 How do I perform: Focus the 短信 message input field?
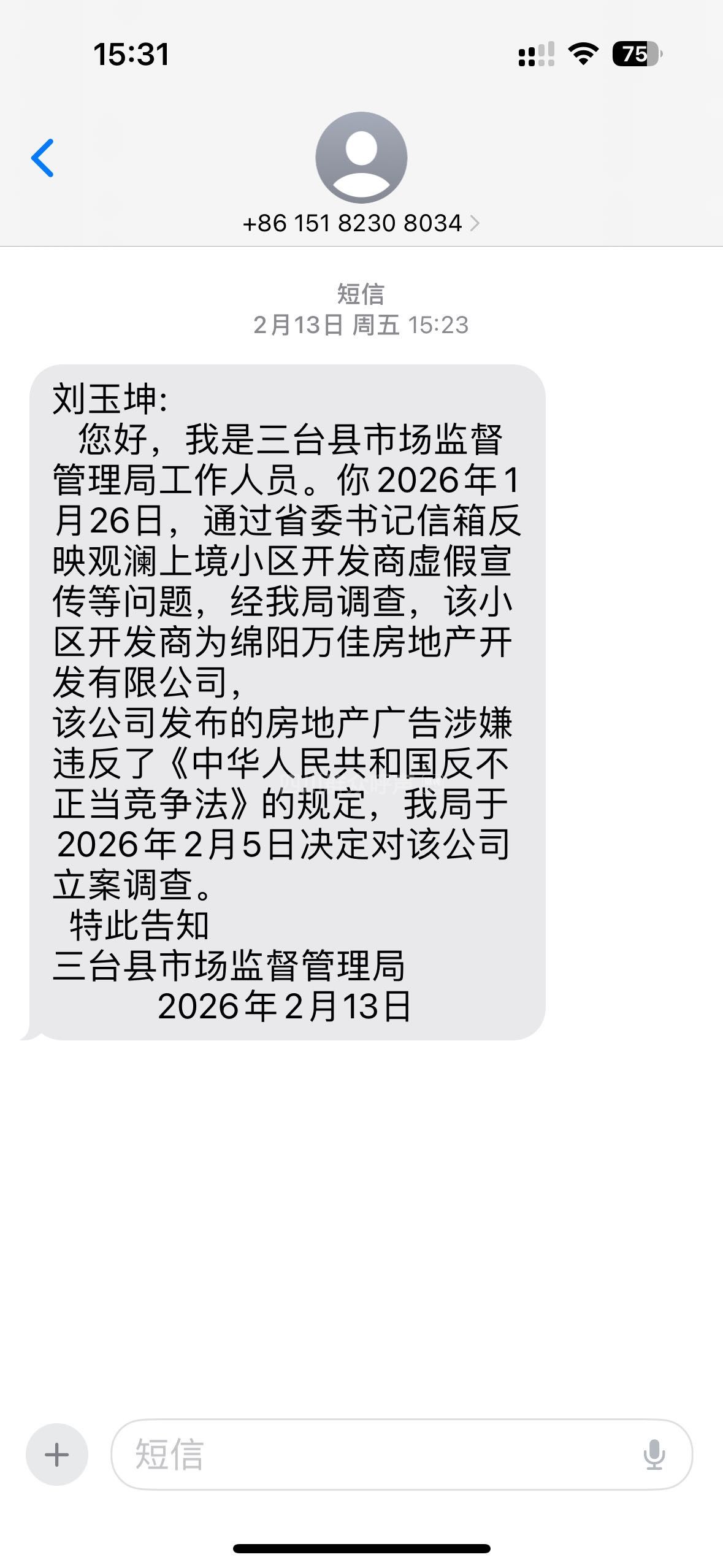point(380,1454)
